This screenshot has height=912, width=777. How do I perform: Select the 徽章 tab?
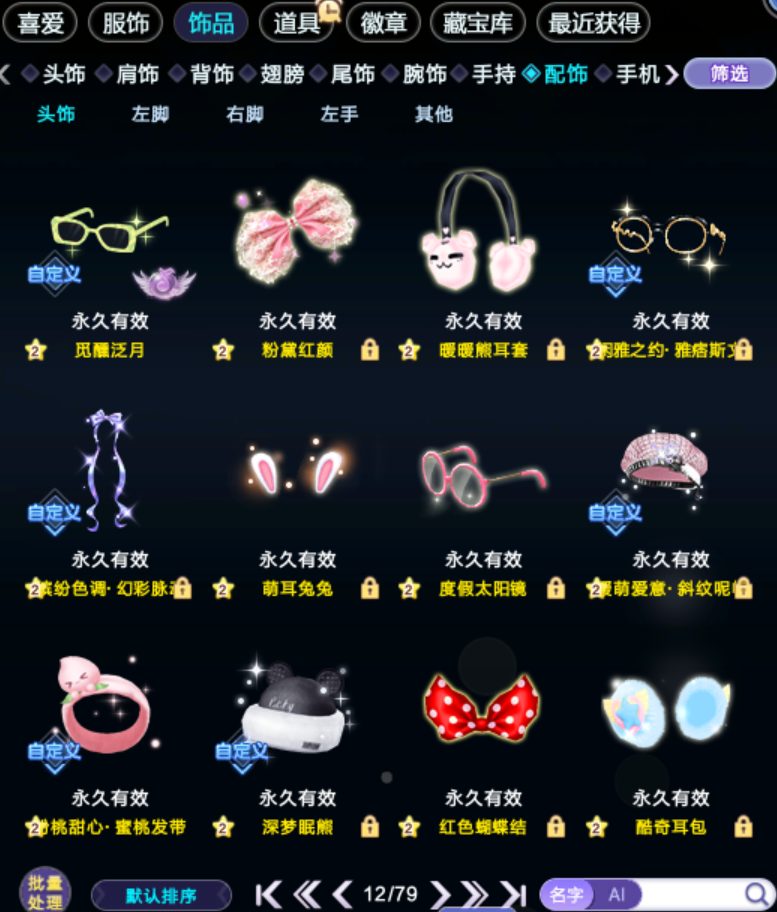(x=383, y=23)
